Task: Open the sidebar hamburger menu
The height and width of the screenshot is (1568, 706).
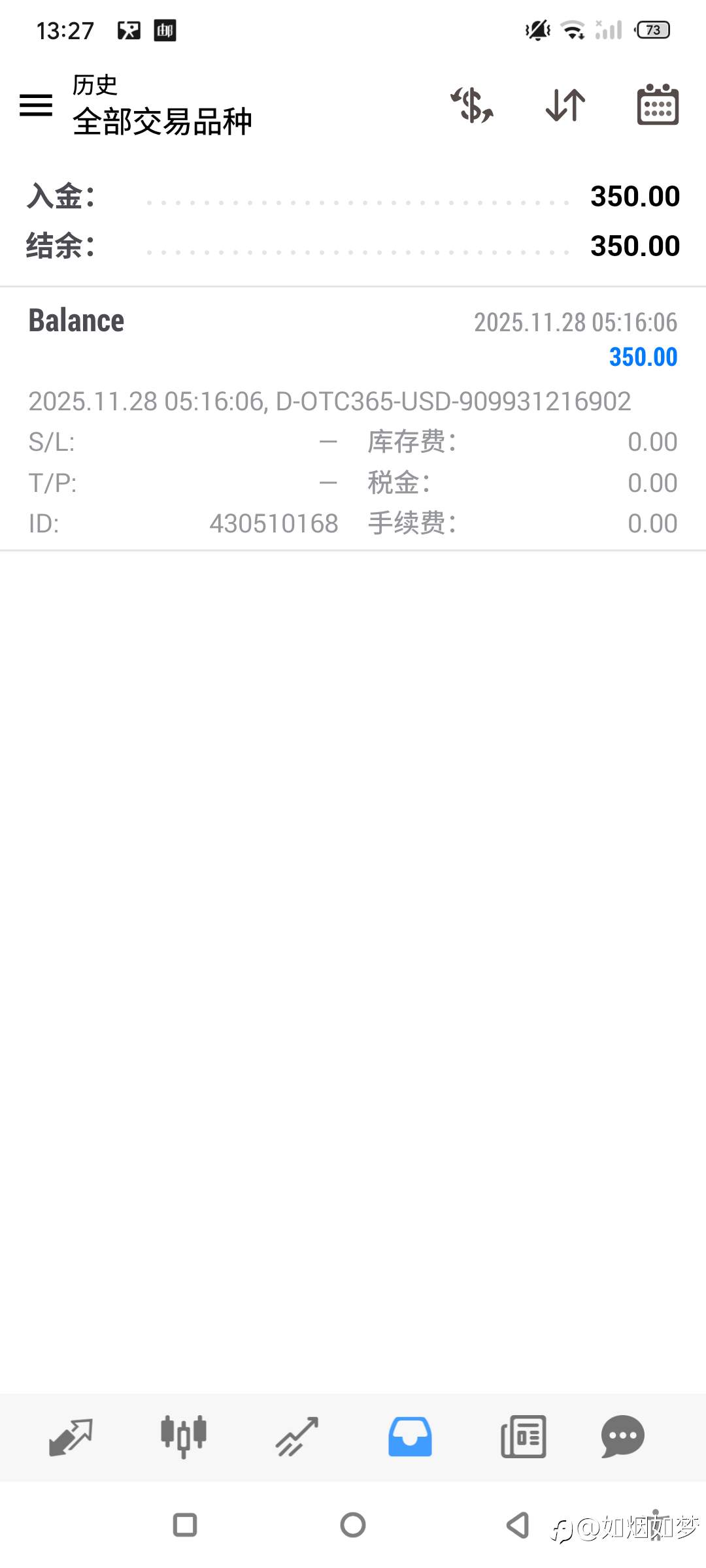Action: (x=35, y=106)
